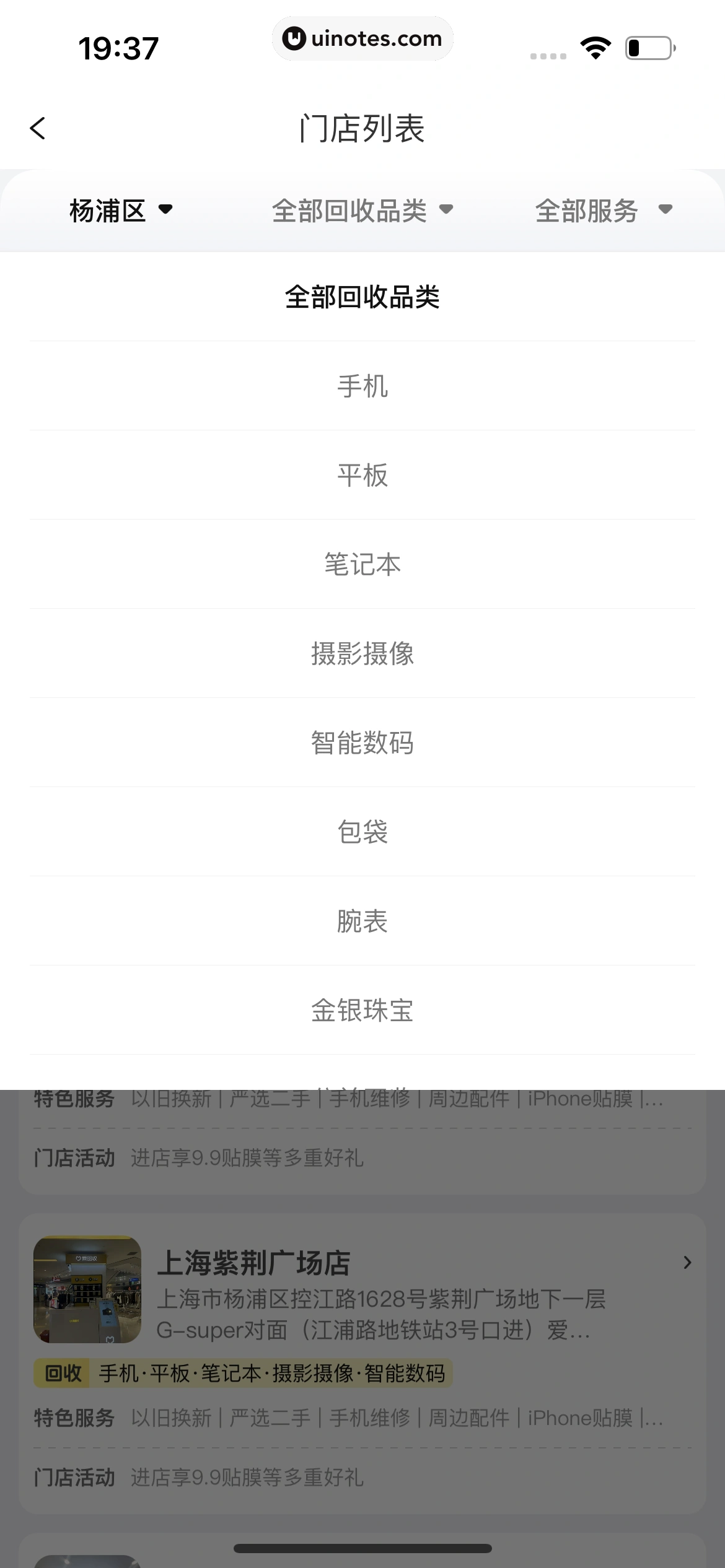This screenshot has height=1568, width=725.
Task: Click the Wi-Fi status icon
Action: coord(595,46)
